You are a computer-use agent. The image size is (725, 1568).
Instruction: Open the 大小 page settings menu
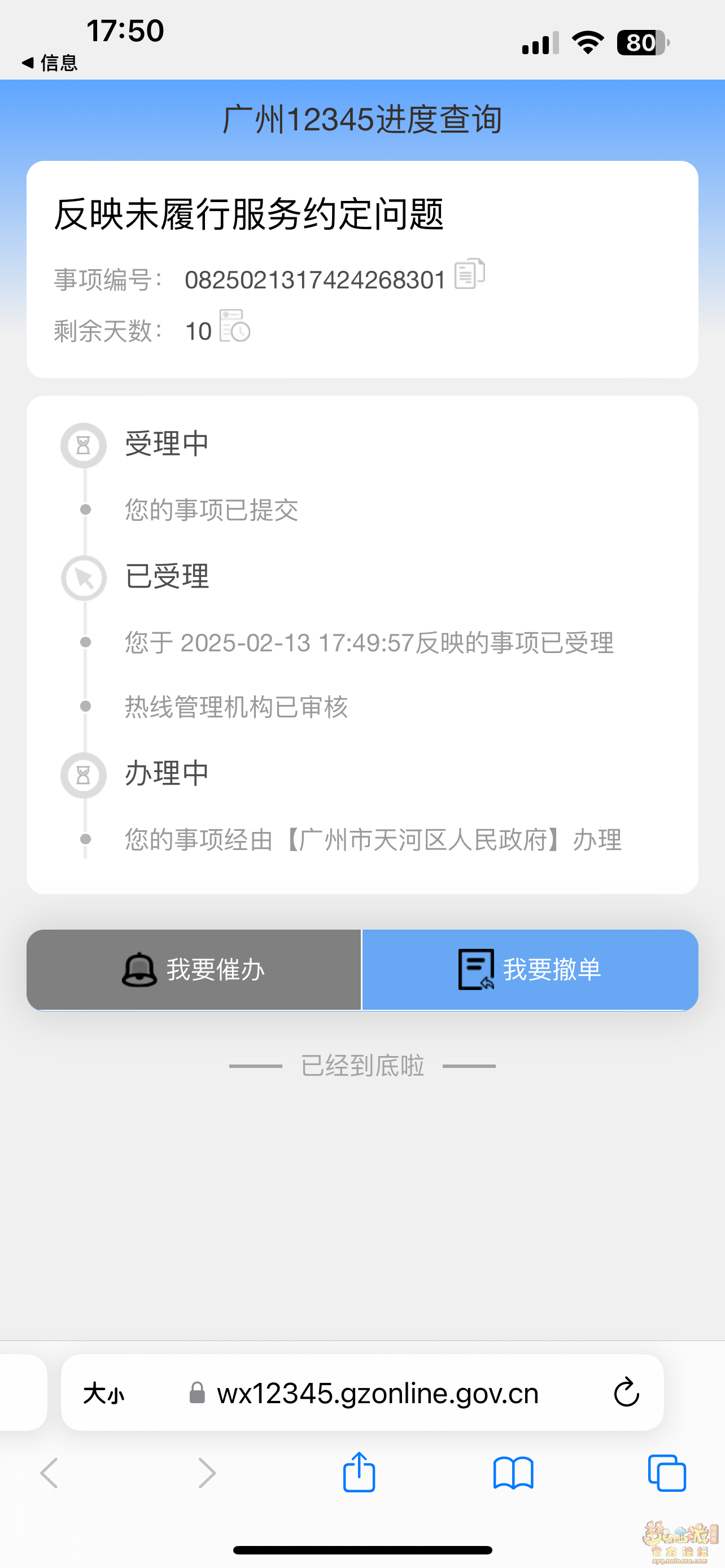(103, 1393)
